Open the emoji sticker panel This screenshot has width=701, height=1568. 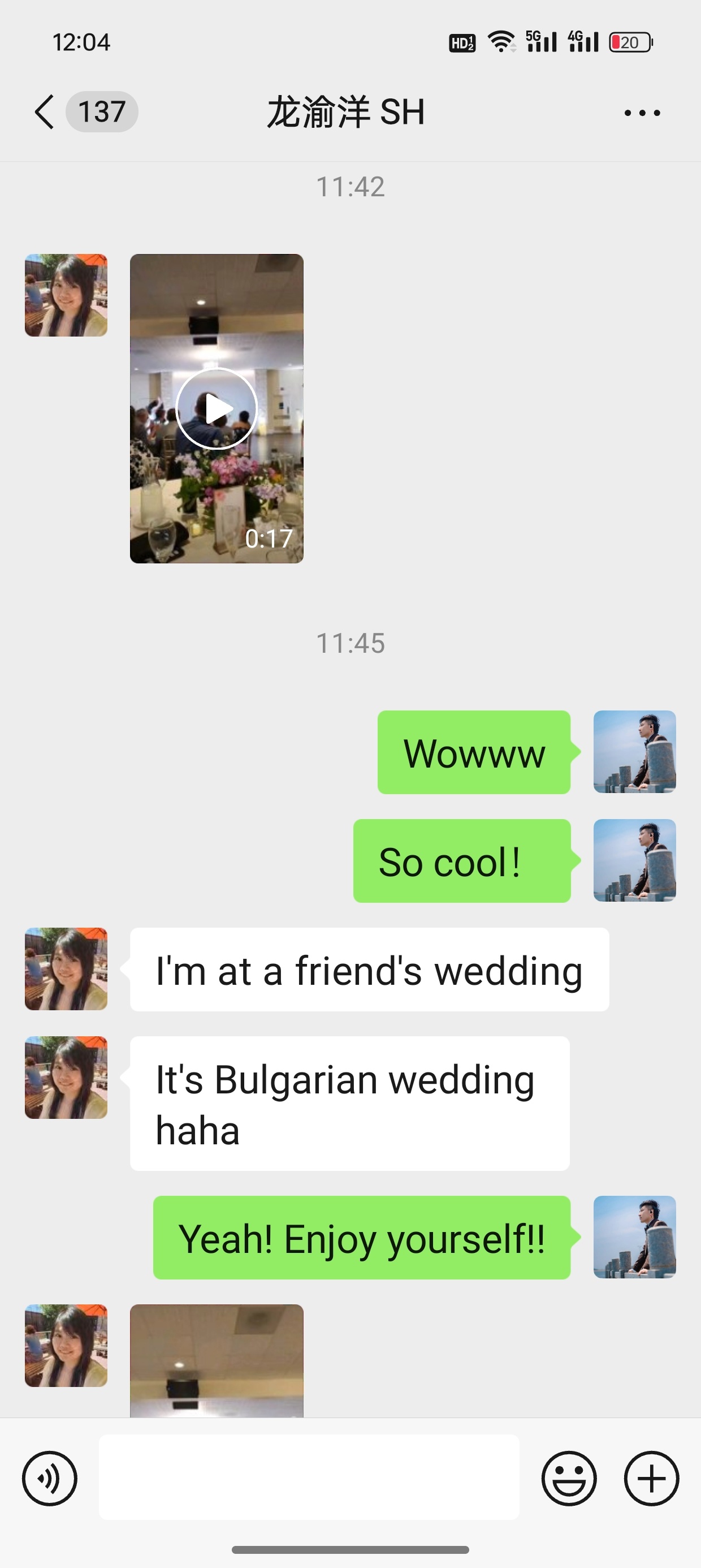click(x=569, y=1478)
